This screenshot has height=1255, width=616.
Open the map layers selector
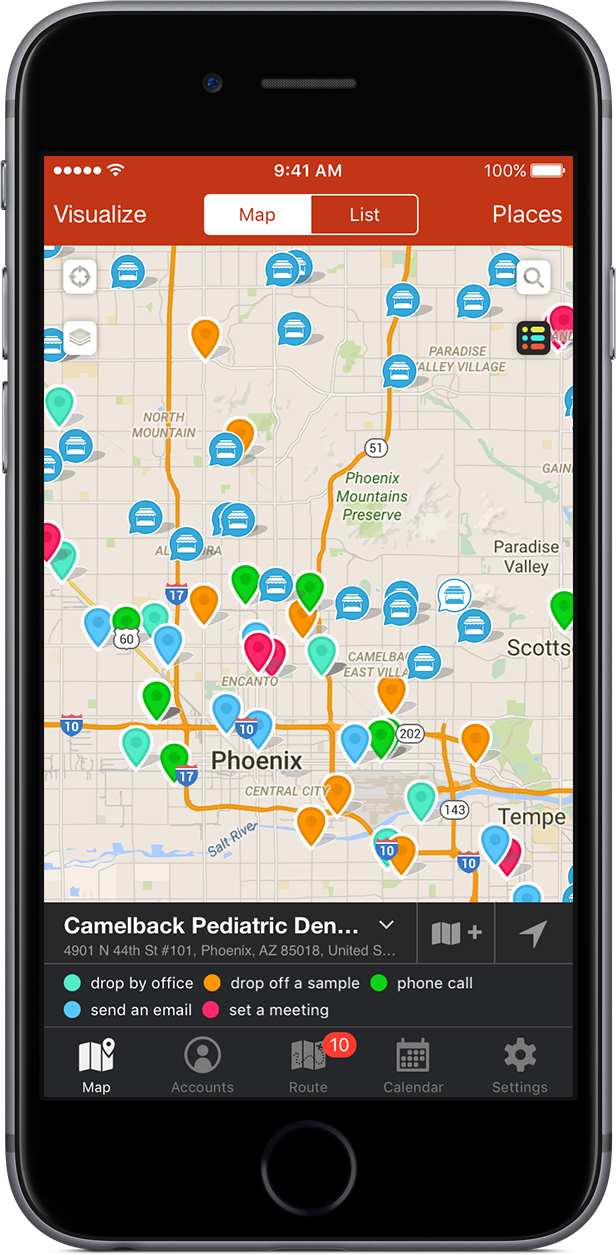pos(80,338)
